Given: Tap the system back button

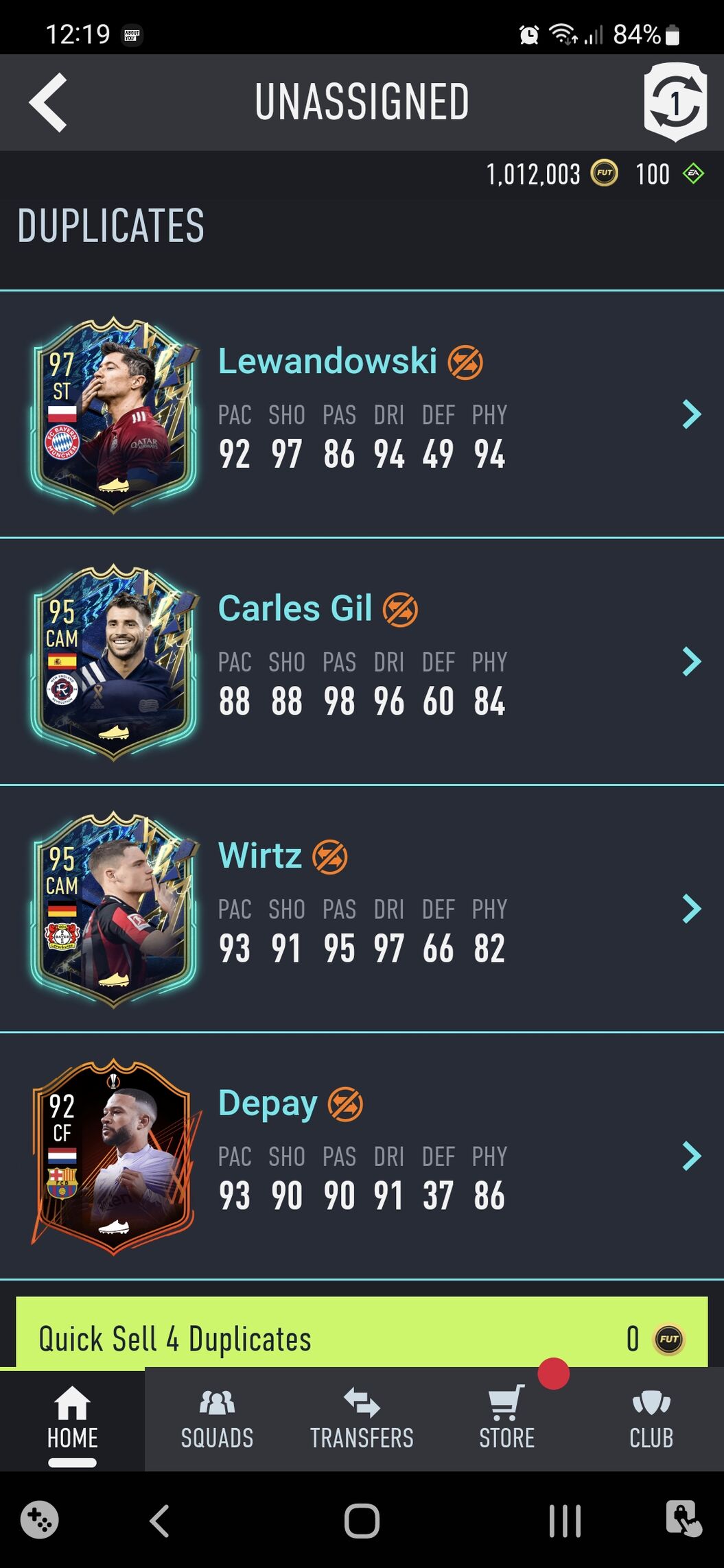Looking at the screenshot, I should tap(160, 1521).
